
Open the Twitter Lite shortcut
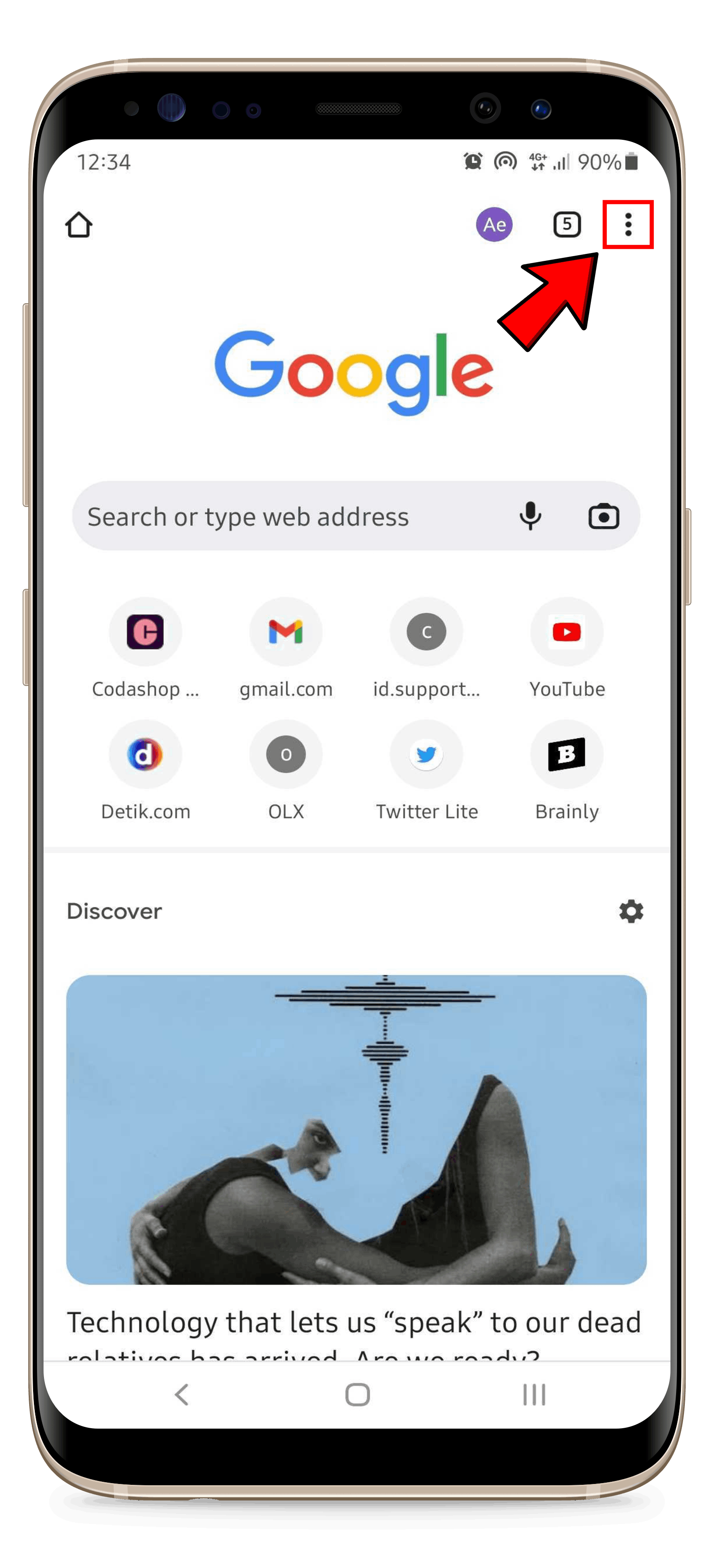(x=426, y=755)
